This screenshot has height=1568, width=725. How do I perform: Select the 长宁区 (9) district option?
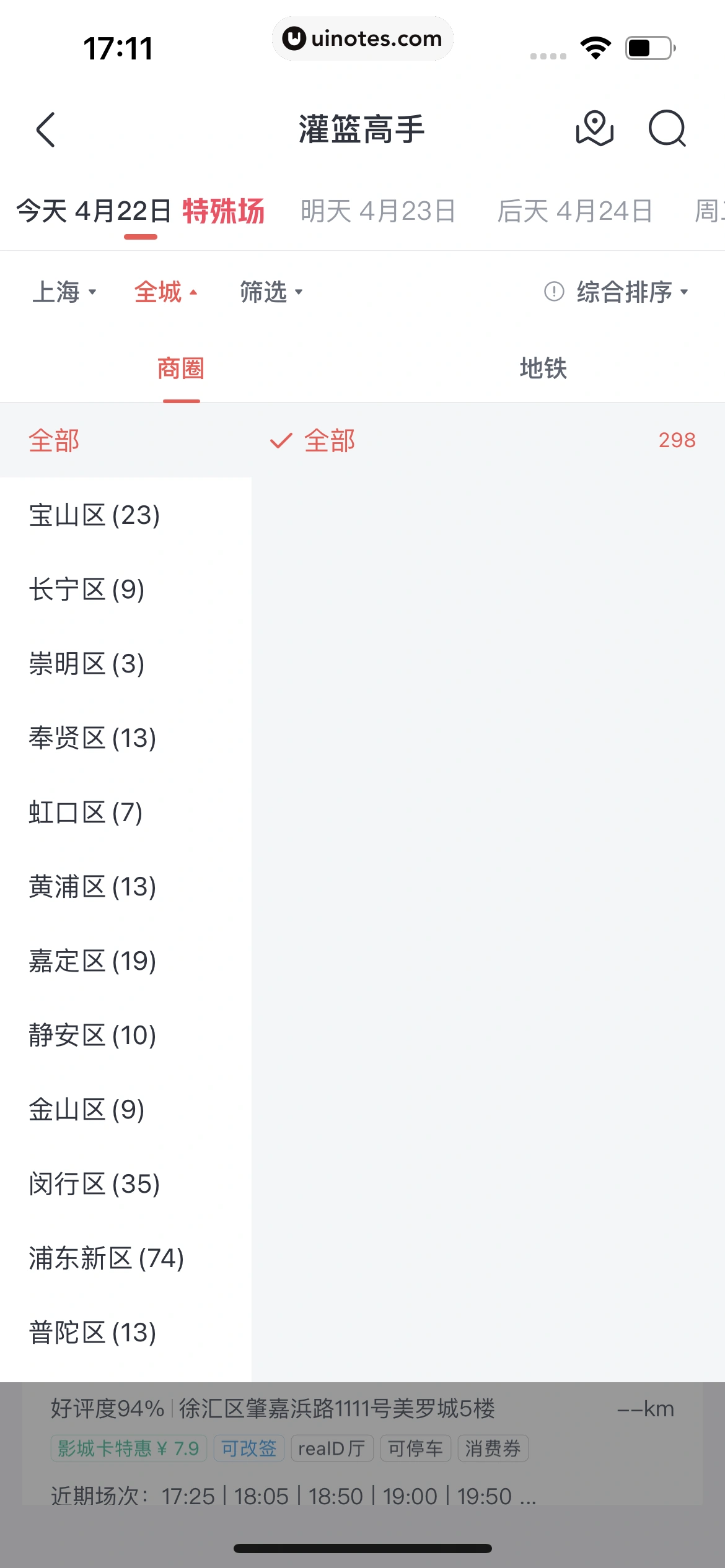(x=87, y=590)
